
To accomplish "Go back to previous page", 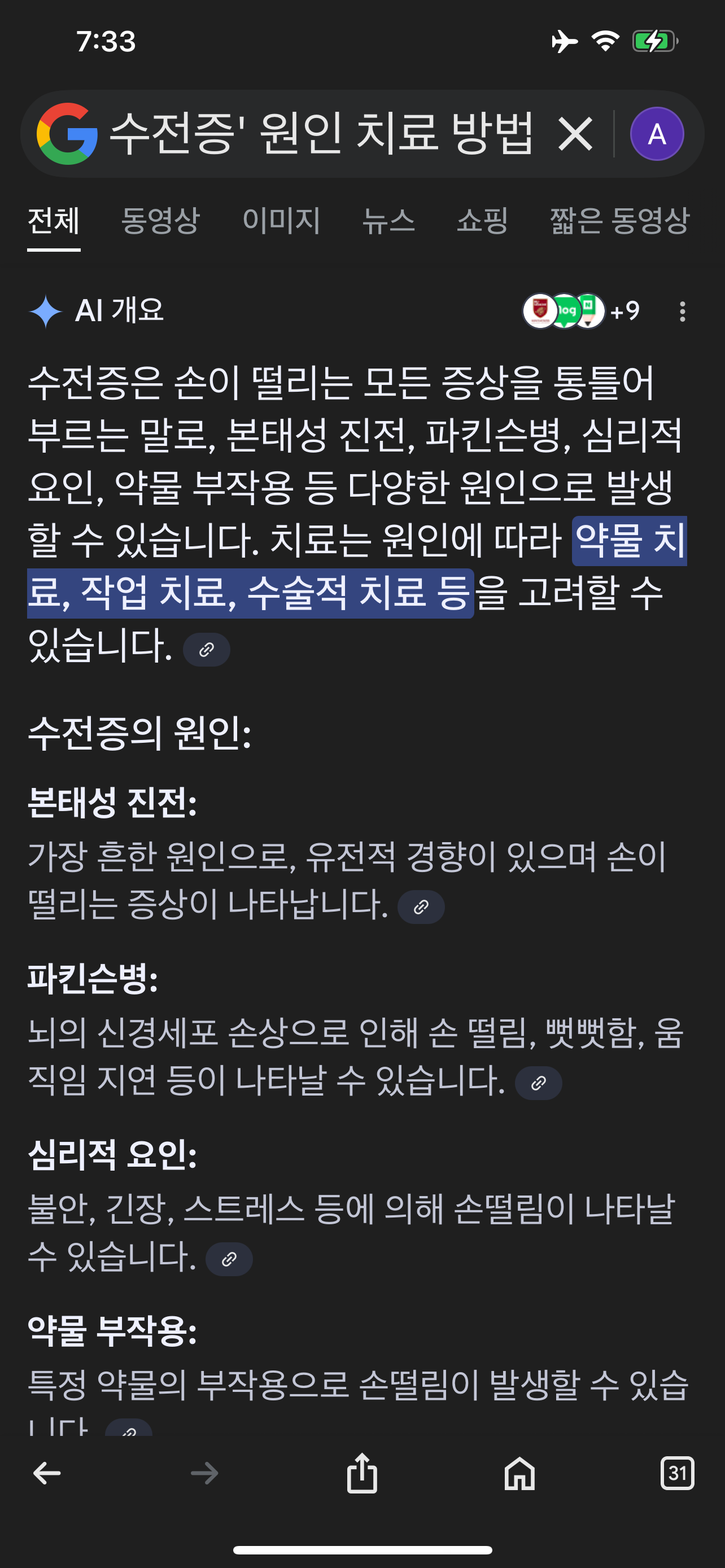I will (47, 1473).
